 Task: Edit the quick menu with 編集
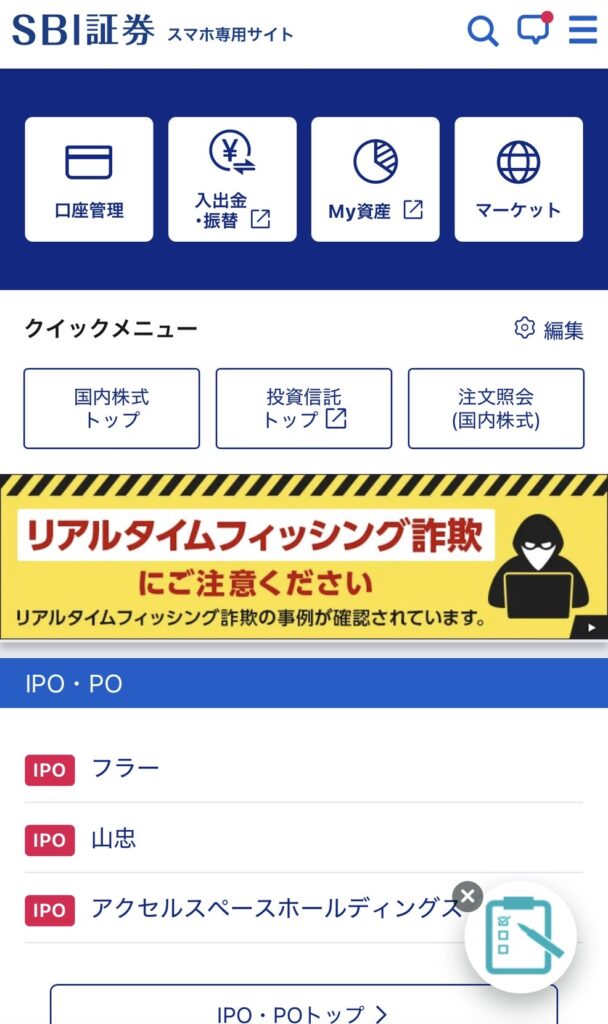(x=549, y=330)
